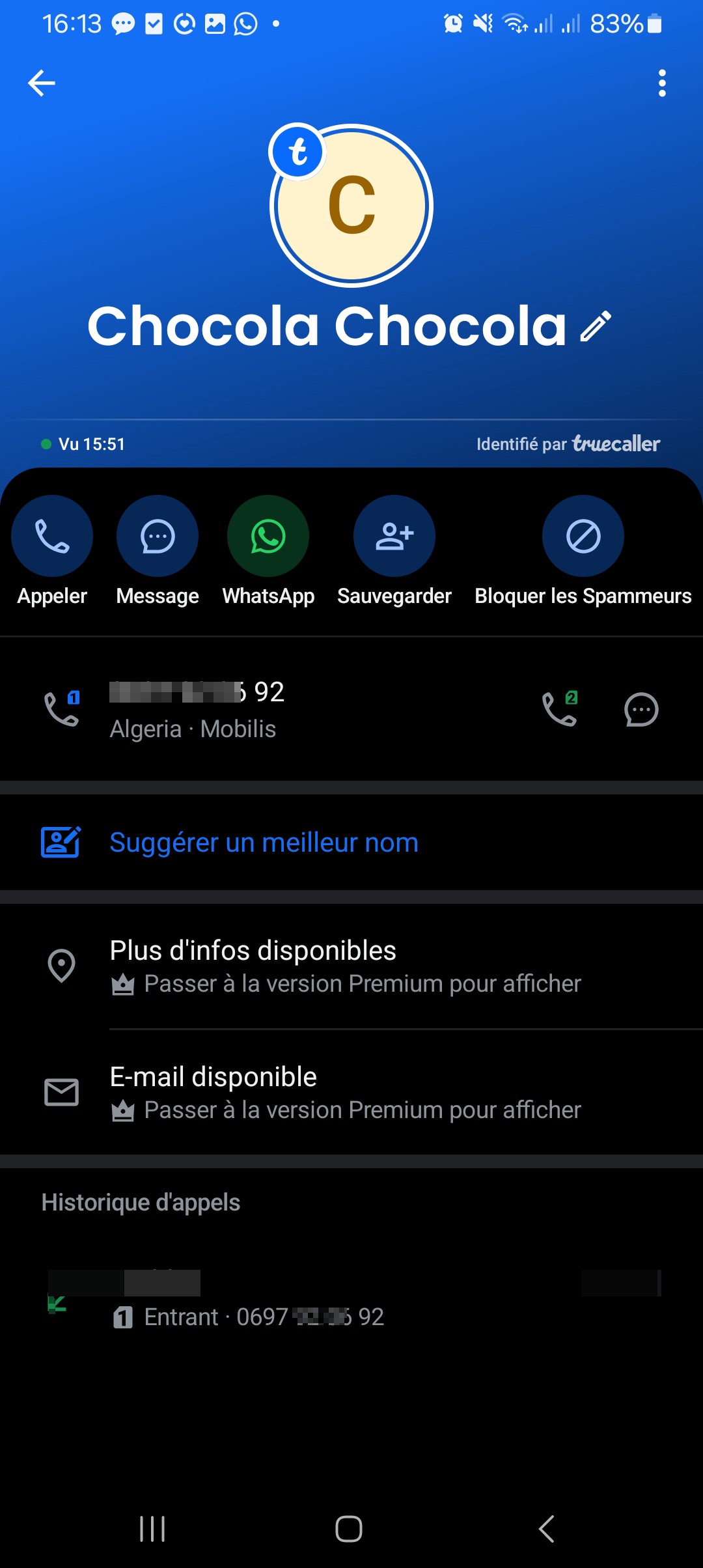Edit the name Chocola Chocola with pencil icon
The image size is (703, 1568).
[596, 326]
